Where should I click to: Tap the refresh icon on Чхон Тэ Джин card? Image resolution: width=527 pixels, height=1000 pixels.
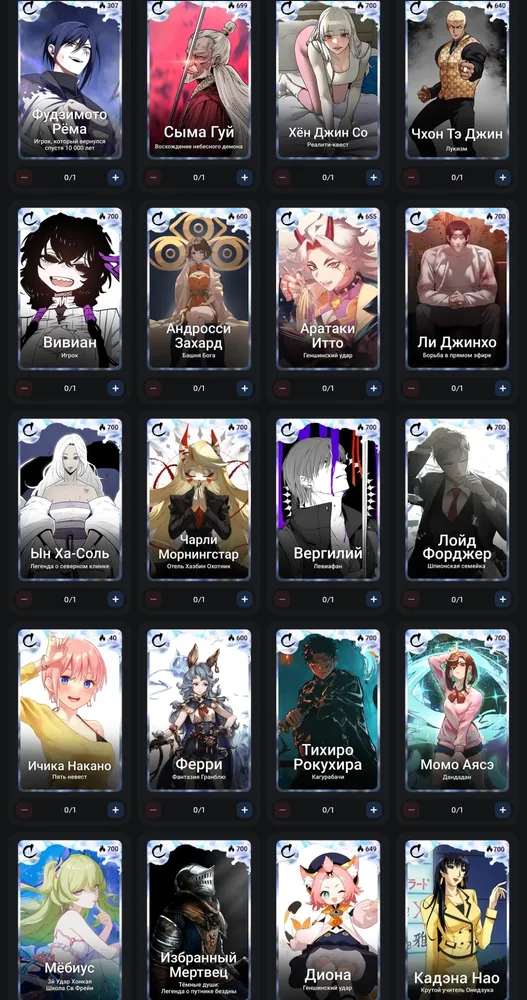pos(416,8)
